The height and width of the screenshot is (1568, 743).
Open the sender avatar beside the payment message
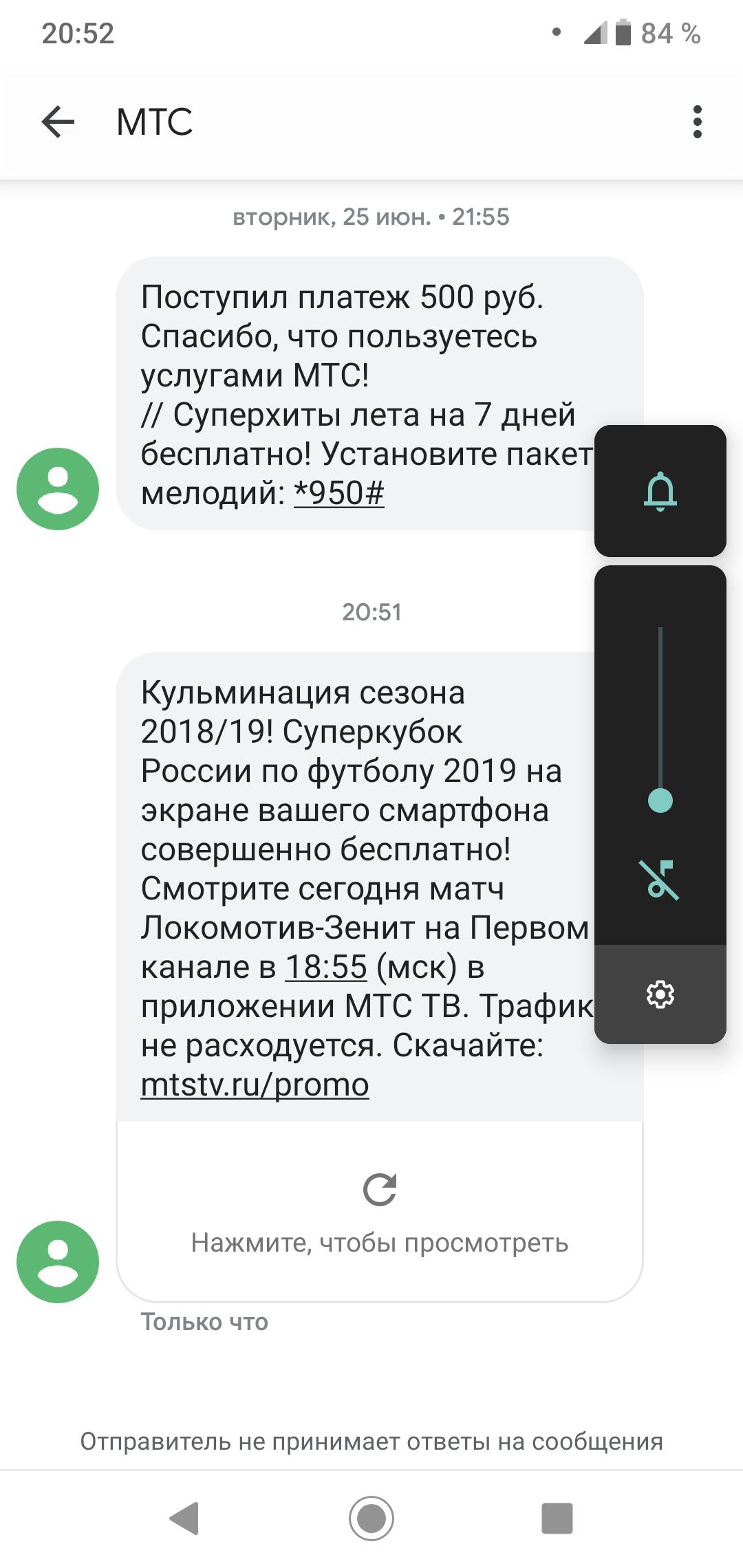pyautogui.click(x=58, y=489)
